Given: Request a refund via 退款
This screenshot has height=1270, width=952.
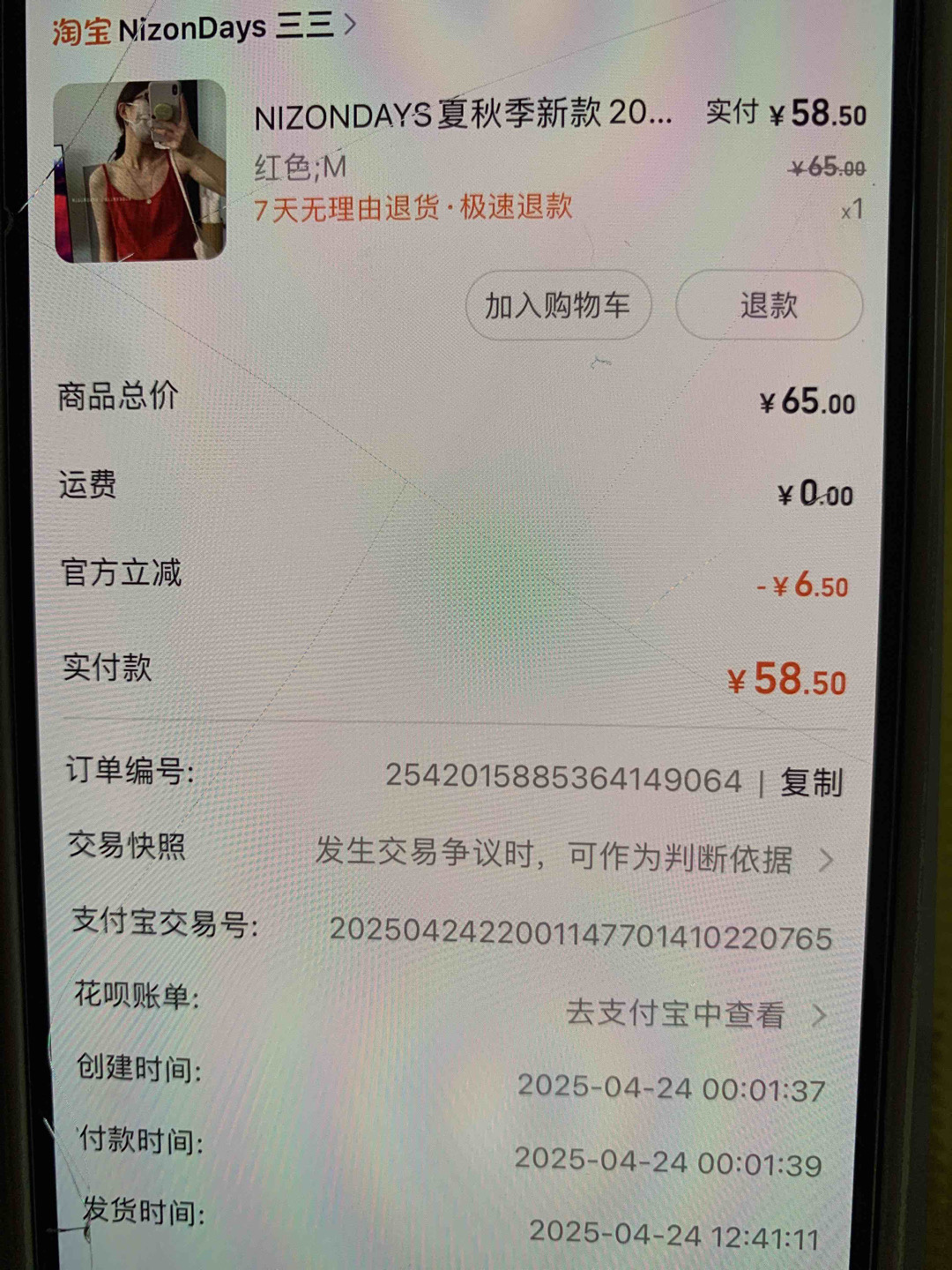Looking at the screenshot, I should click(x=769, y=306).
